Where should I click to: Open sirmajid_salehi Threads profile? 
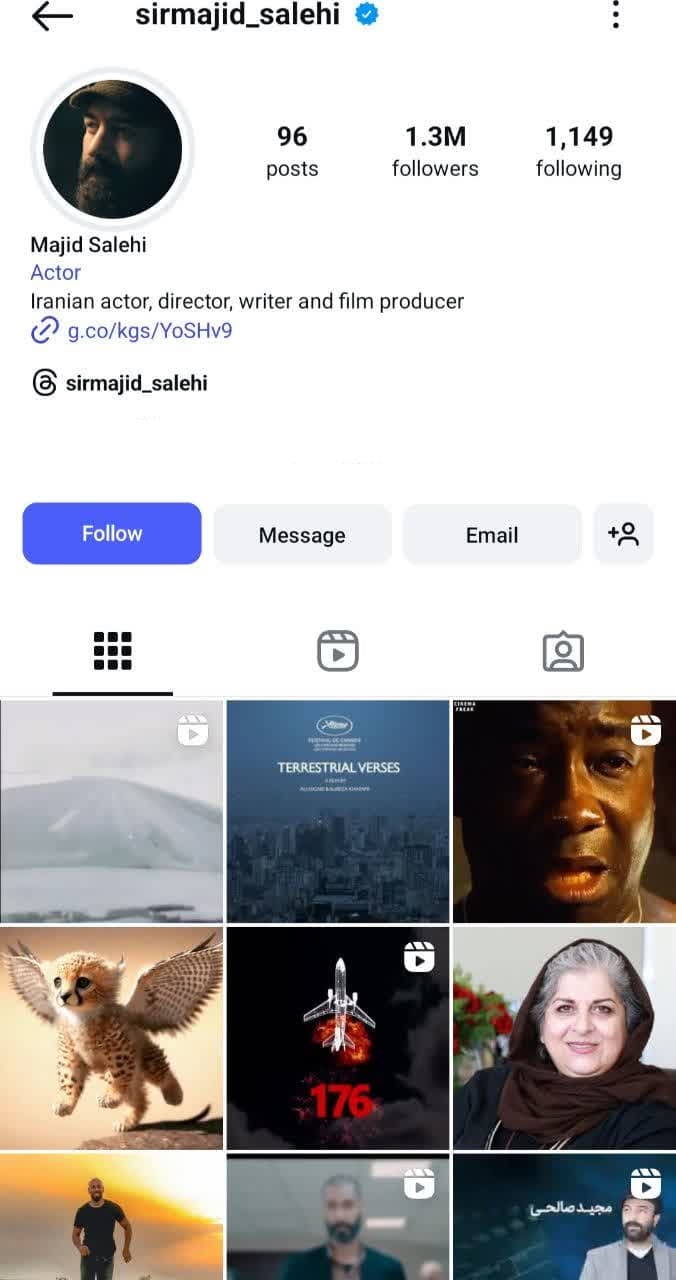[x=136, y=383]
